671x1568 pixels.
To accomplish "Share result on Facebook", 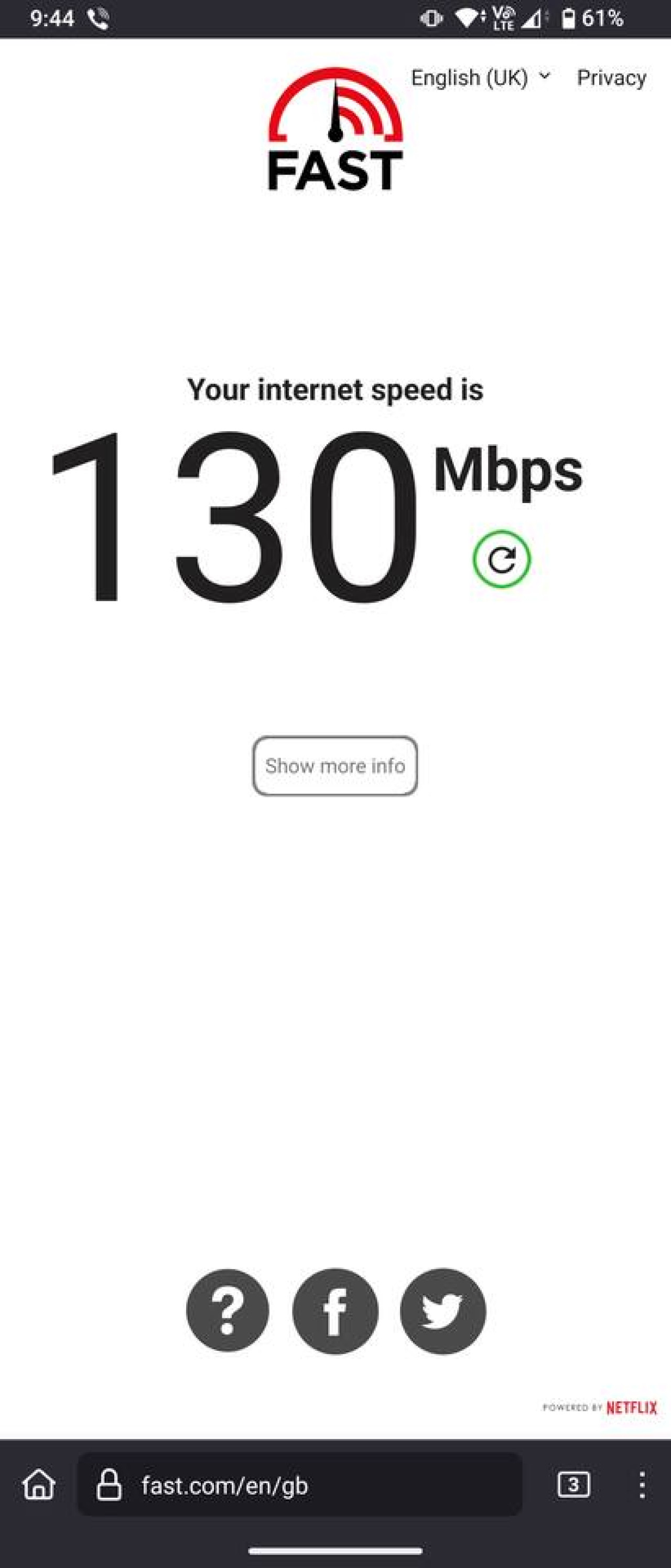I will click(x=335, y=1310).
